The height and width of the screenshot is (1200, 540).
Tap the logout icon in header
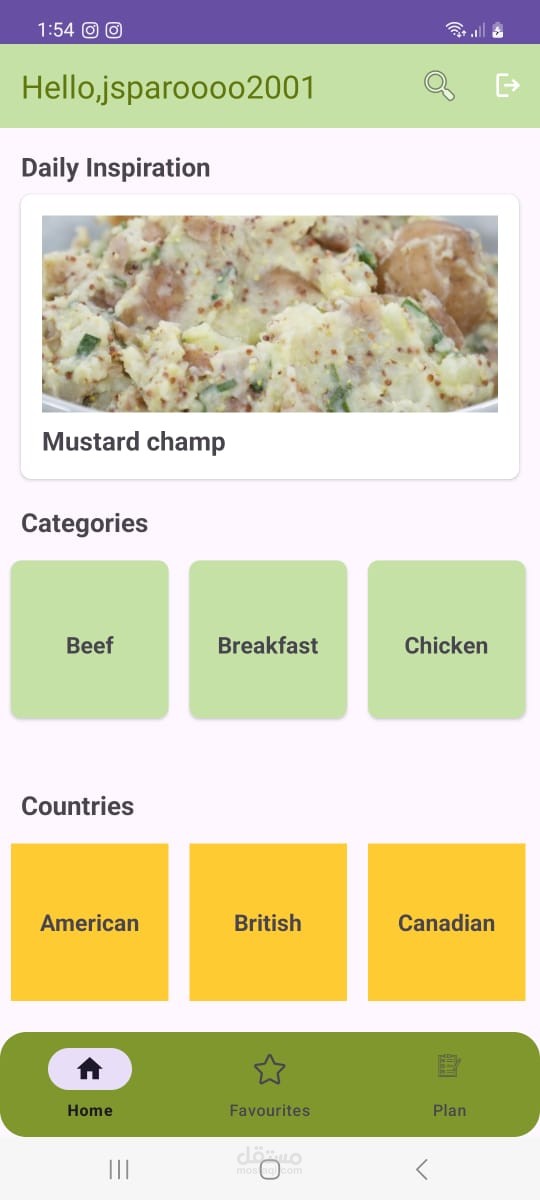[x=508, y=86]
